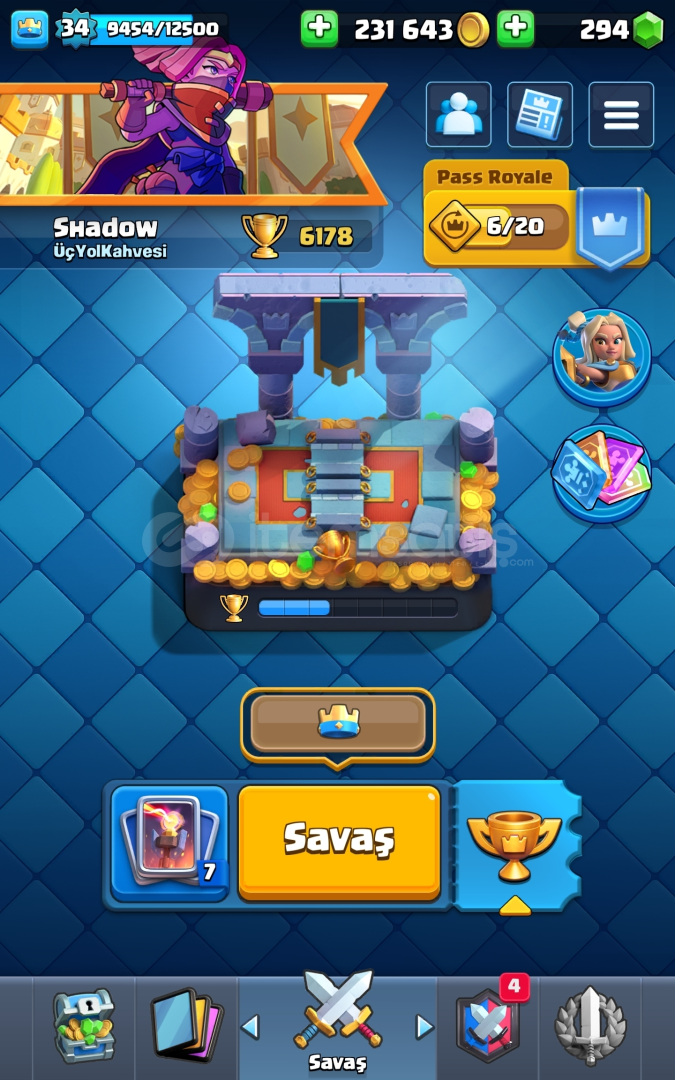Viewport: 675px width, 1080px height.
Task: Buy gems with the green plus button
Action: (516, 29)
